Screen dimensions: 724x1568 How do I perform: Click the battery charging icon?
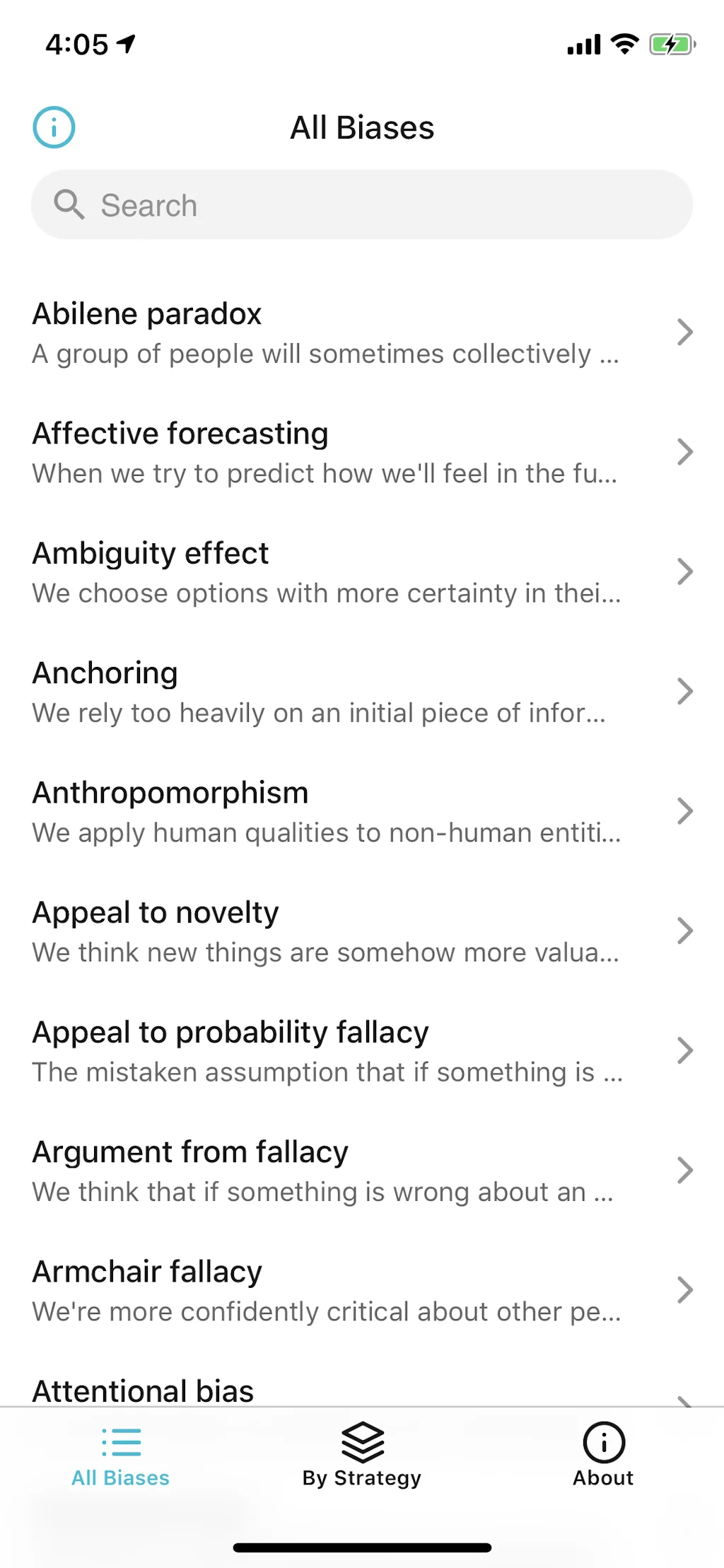coord(670,44)
